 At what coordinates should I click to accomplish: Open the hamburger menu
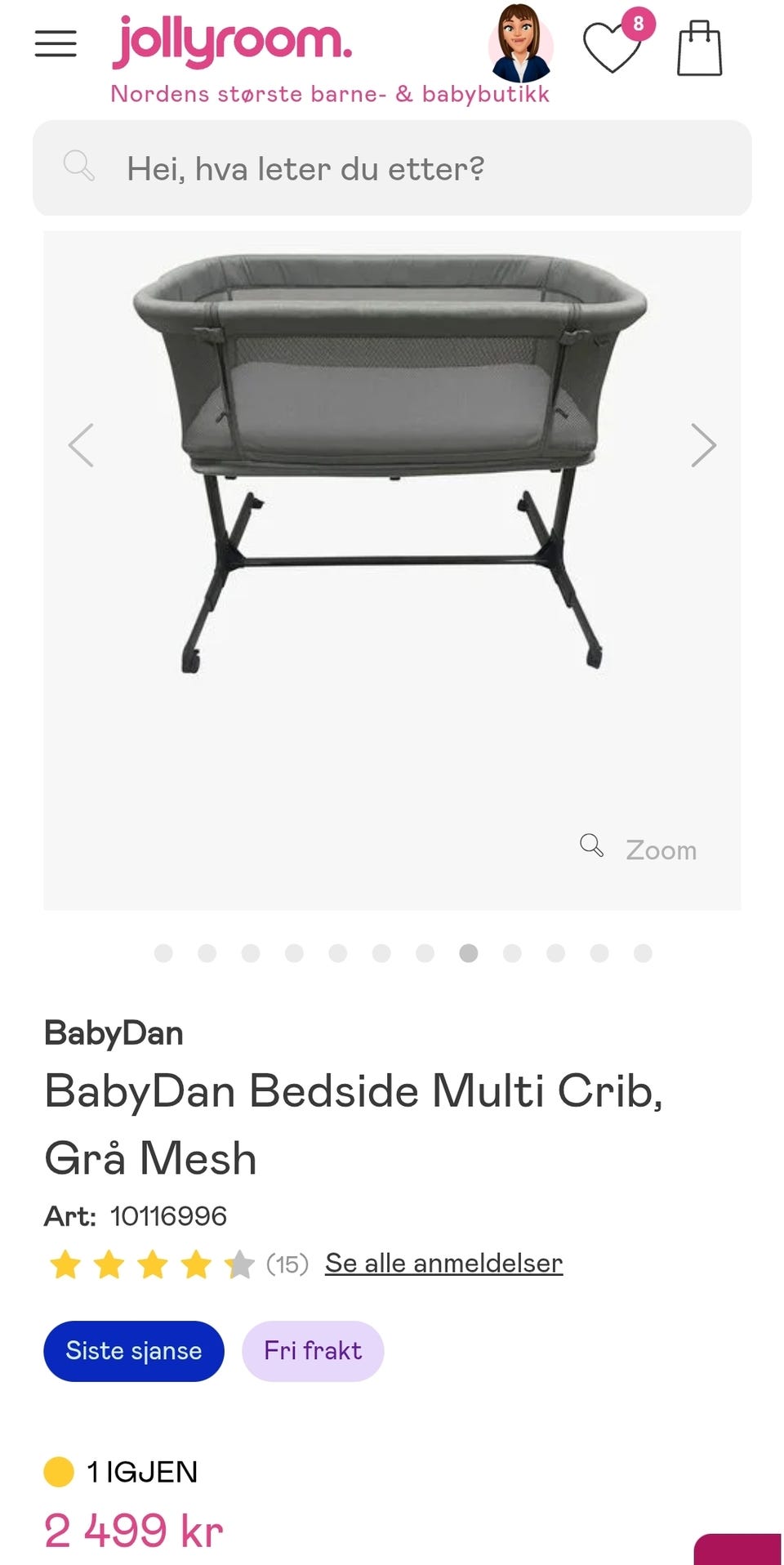pyautogui.click(x=56, y=43)
